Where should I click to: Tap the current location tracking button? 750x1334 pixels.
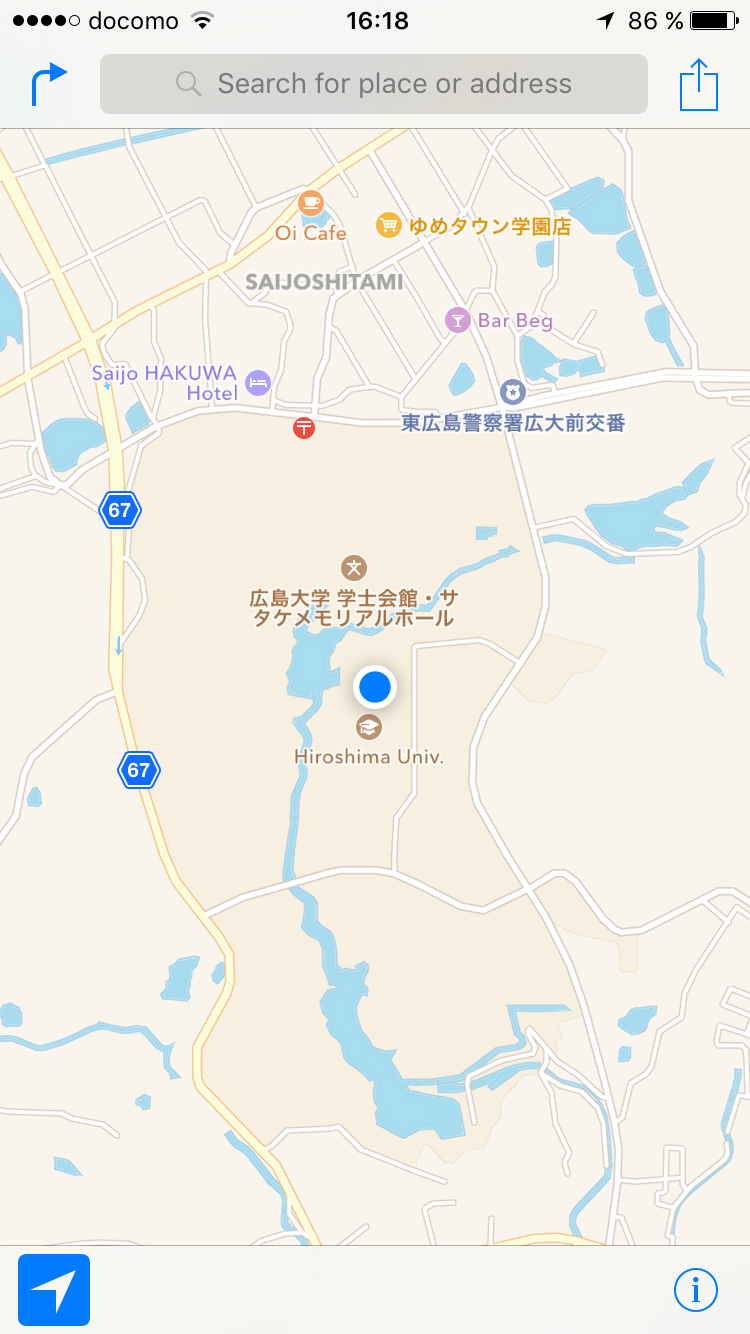tap(54, 1290)
